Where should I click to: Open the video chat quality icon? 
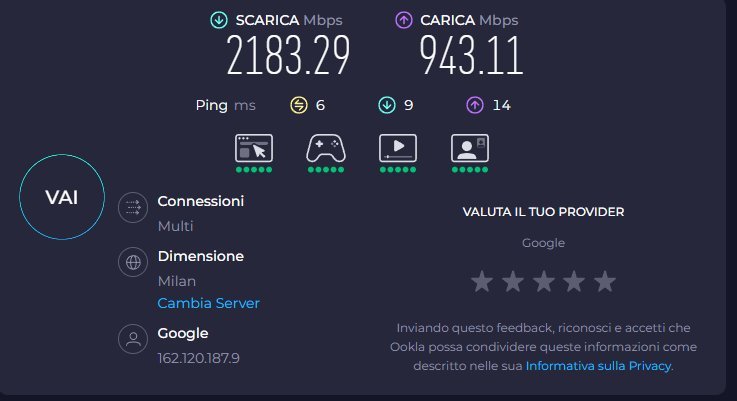470,150
